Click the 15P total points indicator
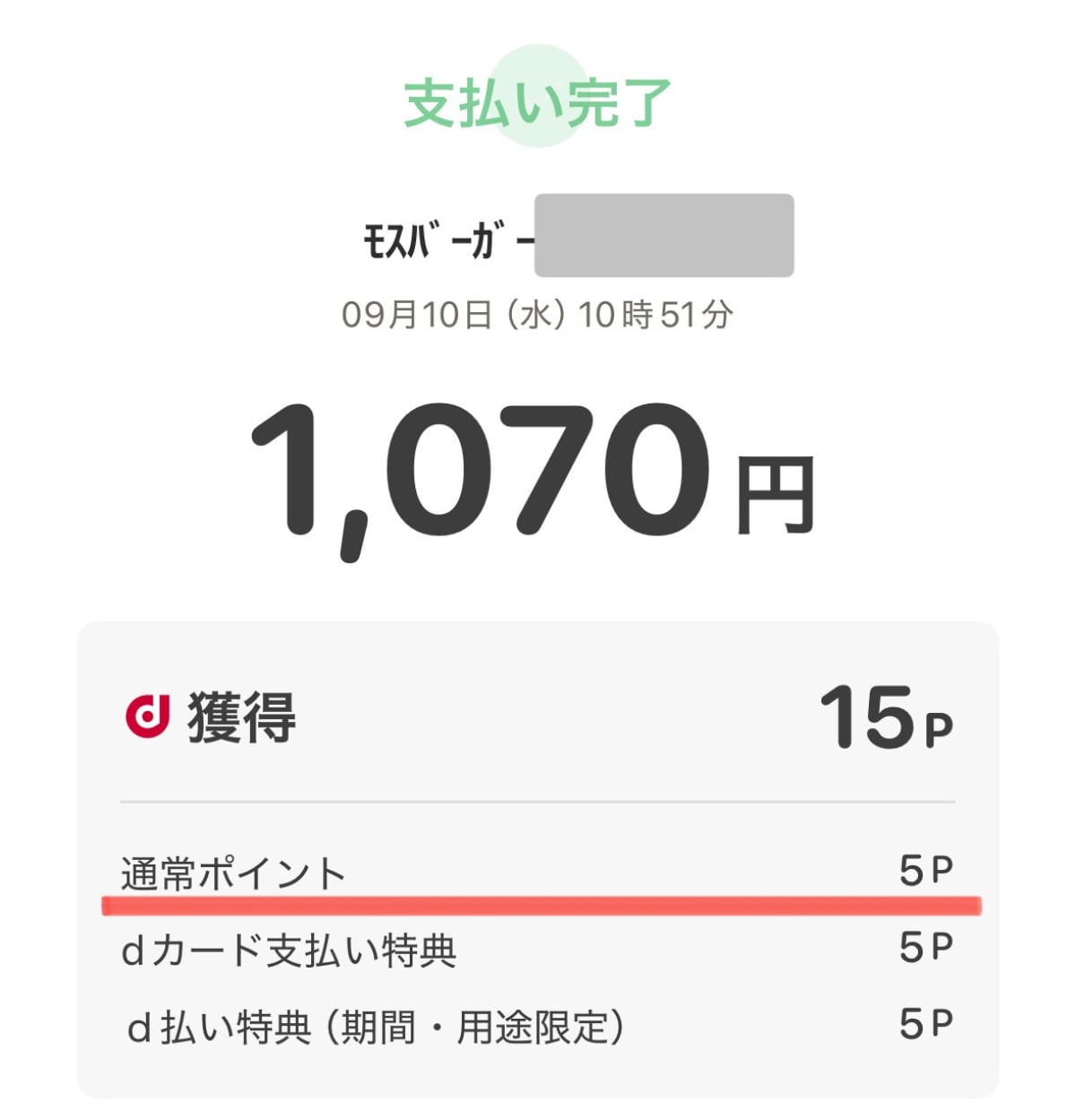The height and width of the screenshot is (1120, 1076). [888, 717]
